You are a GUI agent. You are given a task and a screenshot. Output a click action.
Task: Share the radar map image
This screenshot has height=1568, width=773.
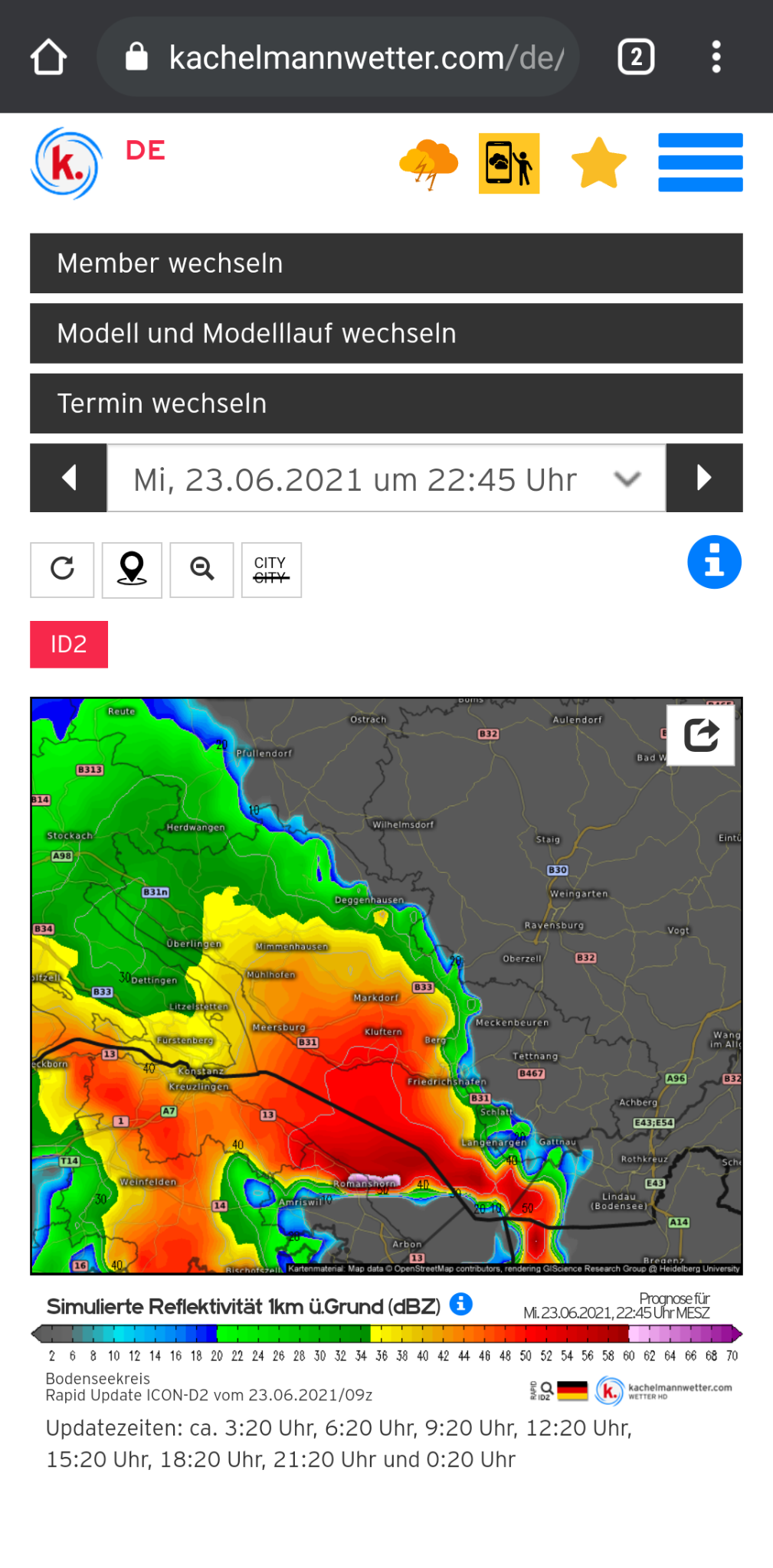pos(700,735)
